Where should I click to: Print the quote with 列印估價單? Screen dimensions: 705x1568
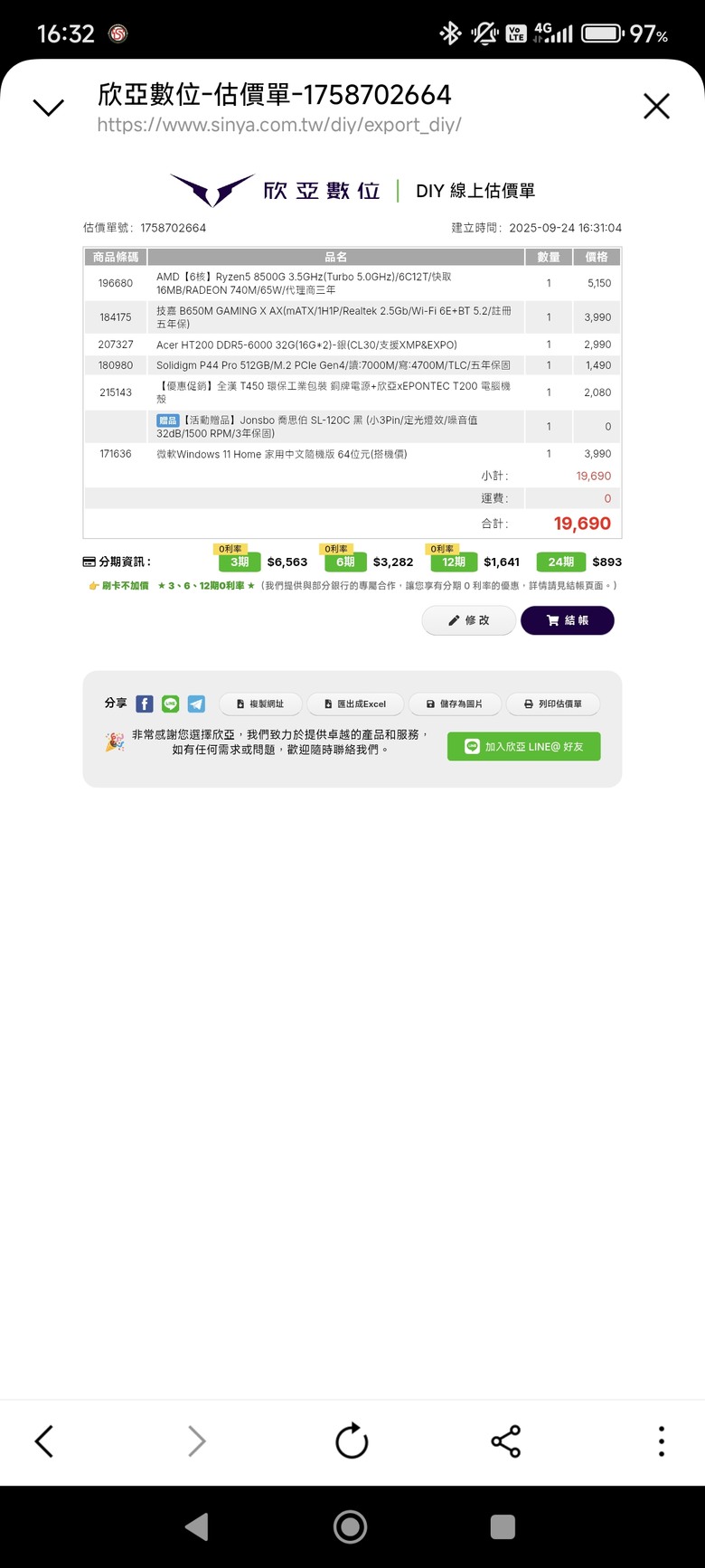(x=553, y=704)
